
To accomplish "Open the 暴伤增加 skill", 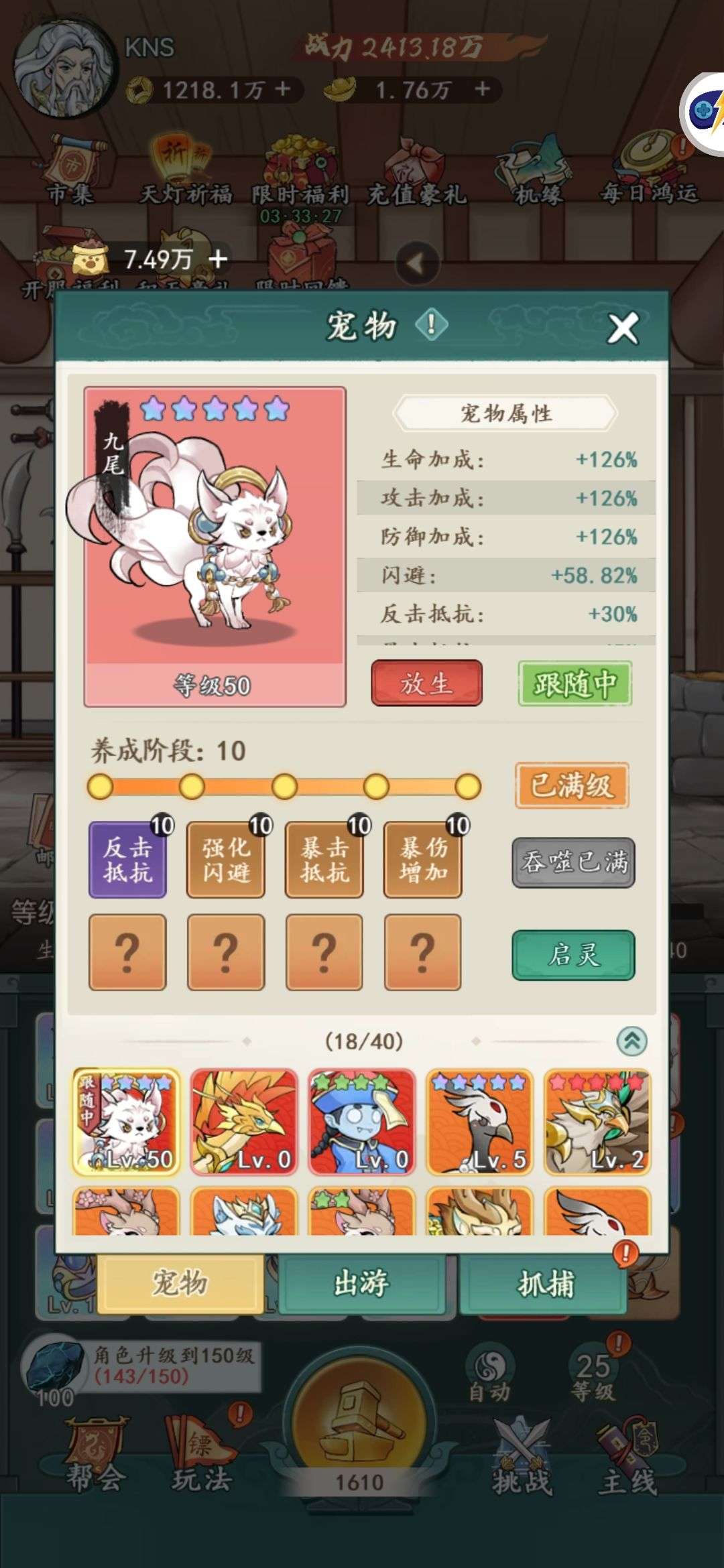I will pos(423,859).
